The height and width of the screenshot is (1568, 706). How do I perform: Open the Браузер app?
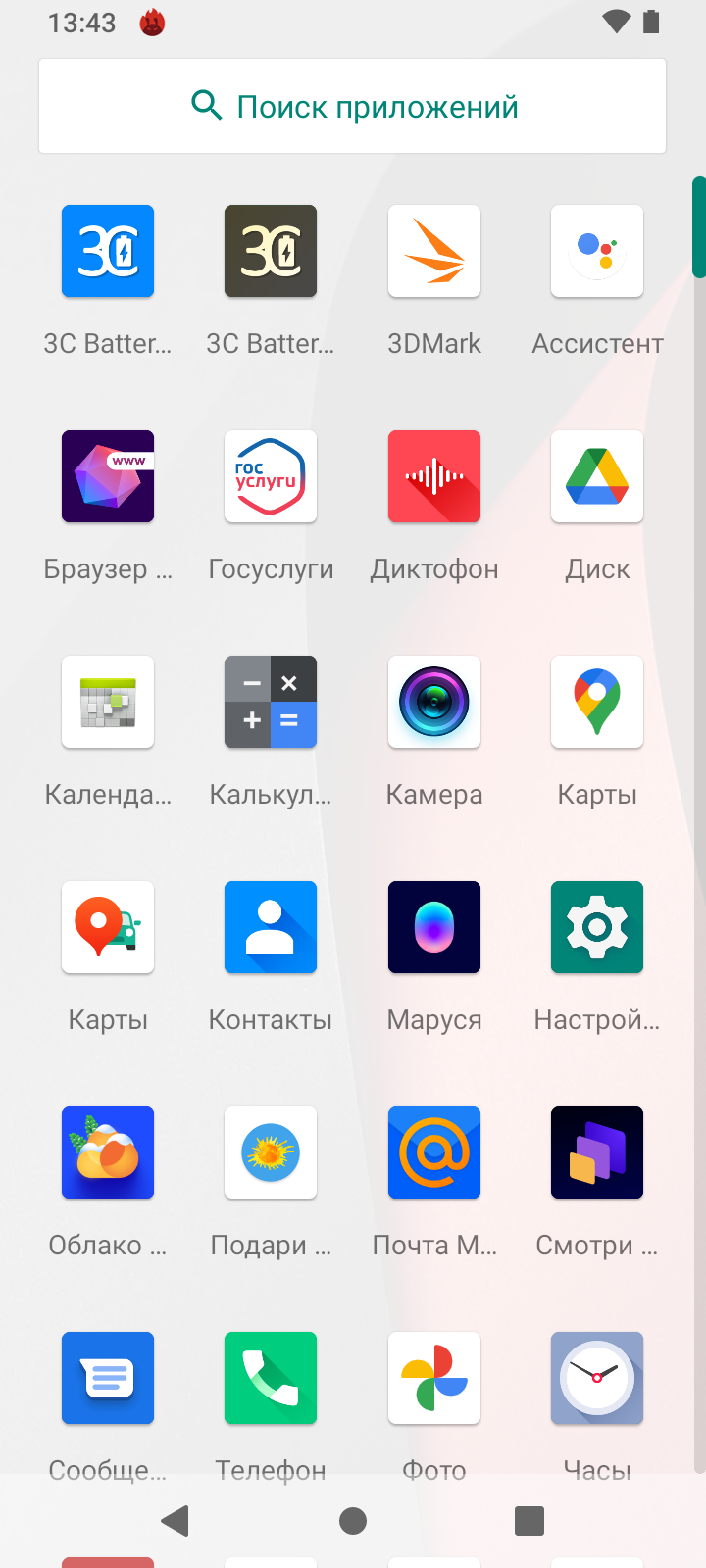click(x=108, y=476)
